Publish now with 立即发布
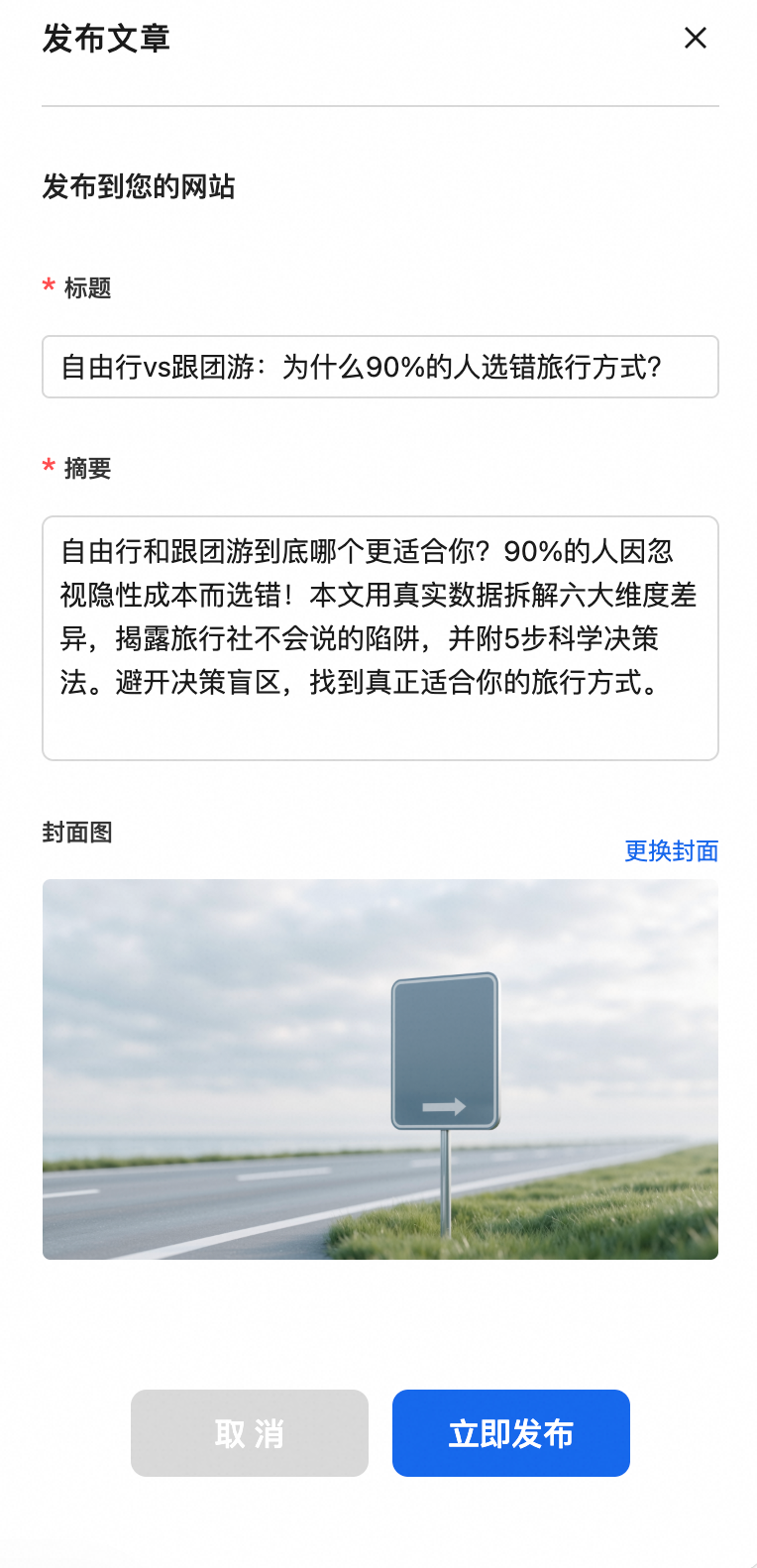757x1568 pixels. (510, 1433)
